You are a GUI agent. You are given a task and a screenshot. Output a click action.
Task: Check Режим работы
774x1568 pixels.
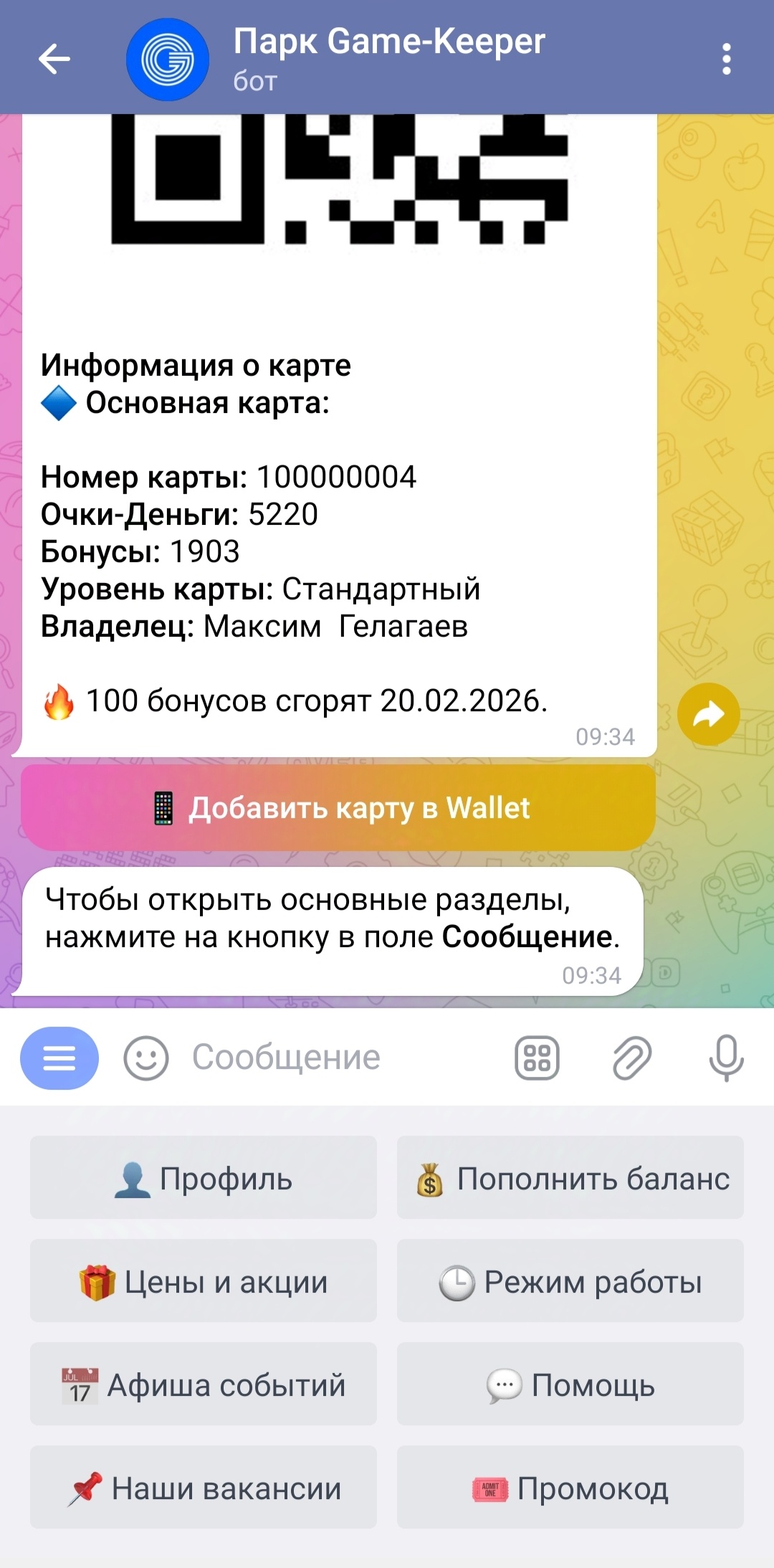pyautogui.click(x=570, y=1281)
